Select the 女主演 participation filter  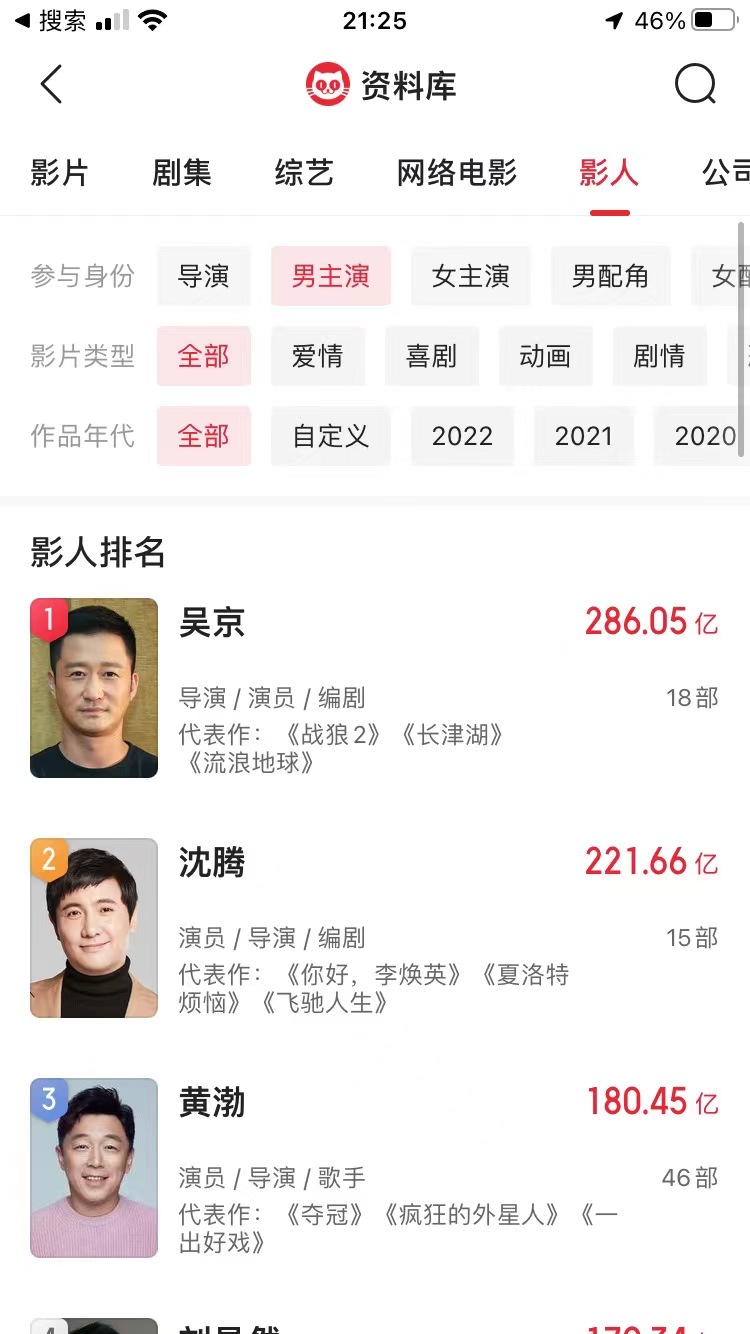[x=470, y=276]
